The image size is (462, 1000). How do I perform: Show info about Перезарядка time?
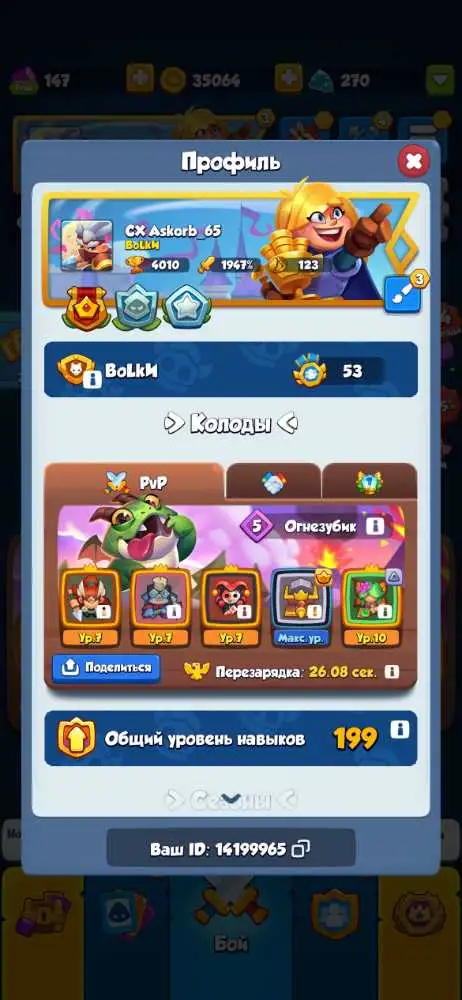[x=393, y=672]
